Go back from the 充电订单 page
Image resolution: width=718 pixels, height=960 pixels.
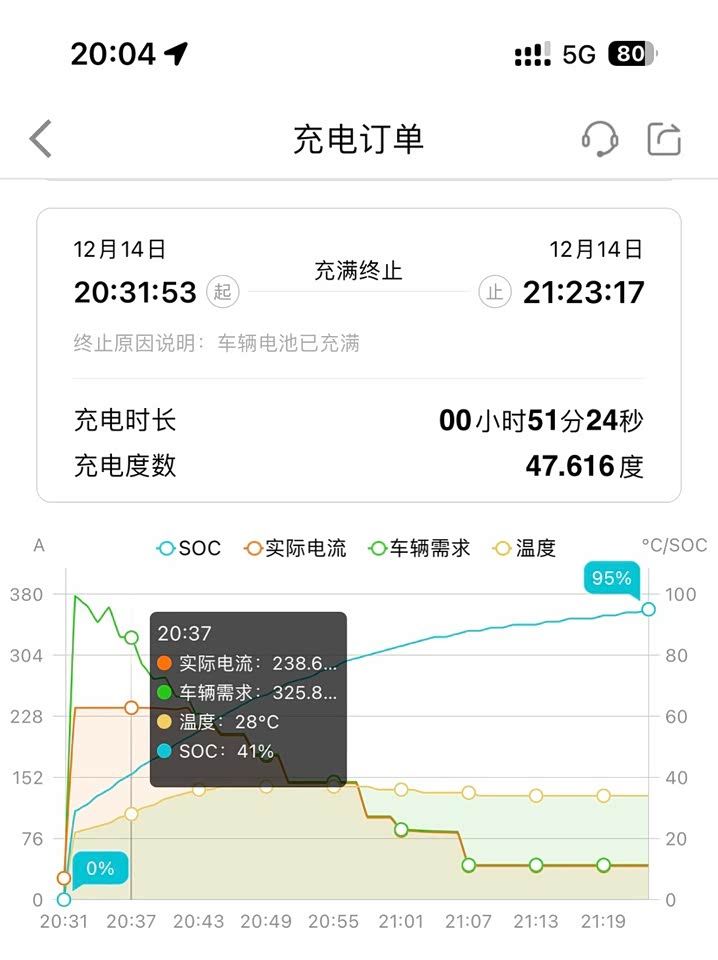[x=41, y=139]
